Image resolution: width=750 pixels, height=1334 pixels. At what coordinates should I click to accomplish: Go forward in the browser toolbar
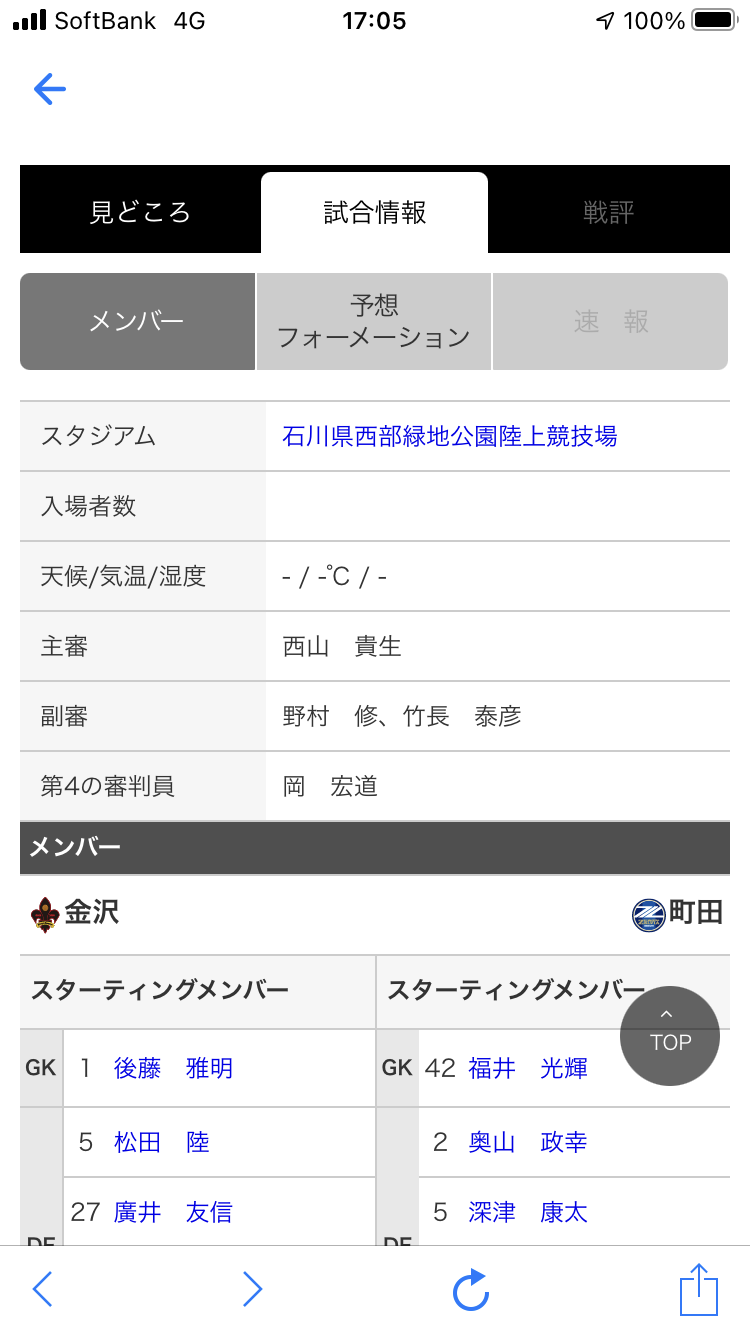point(252,1290)
